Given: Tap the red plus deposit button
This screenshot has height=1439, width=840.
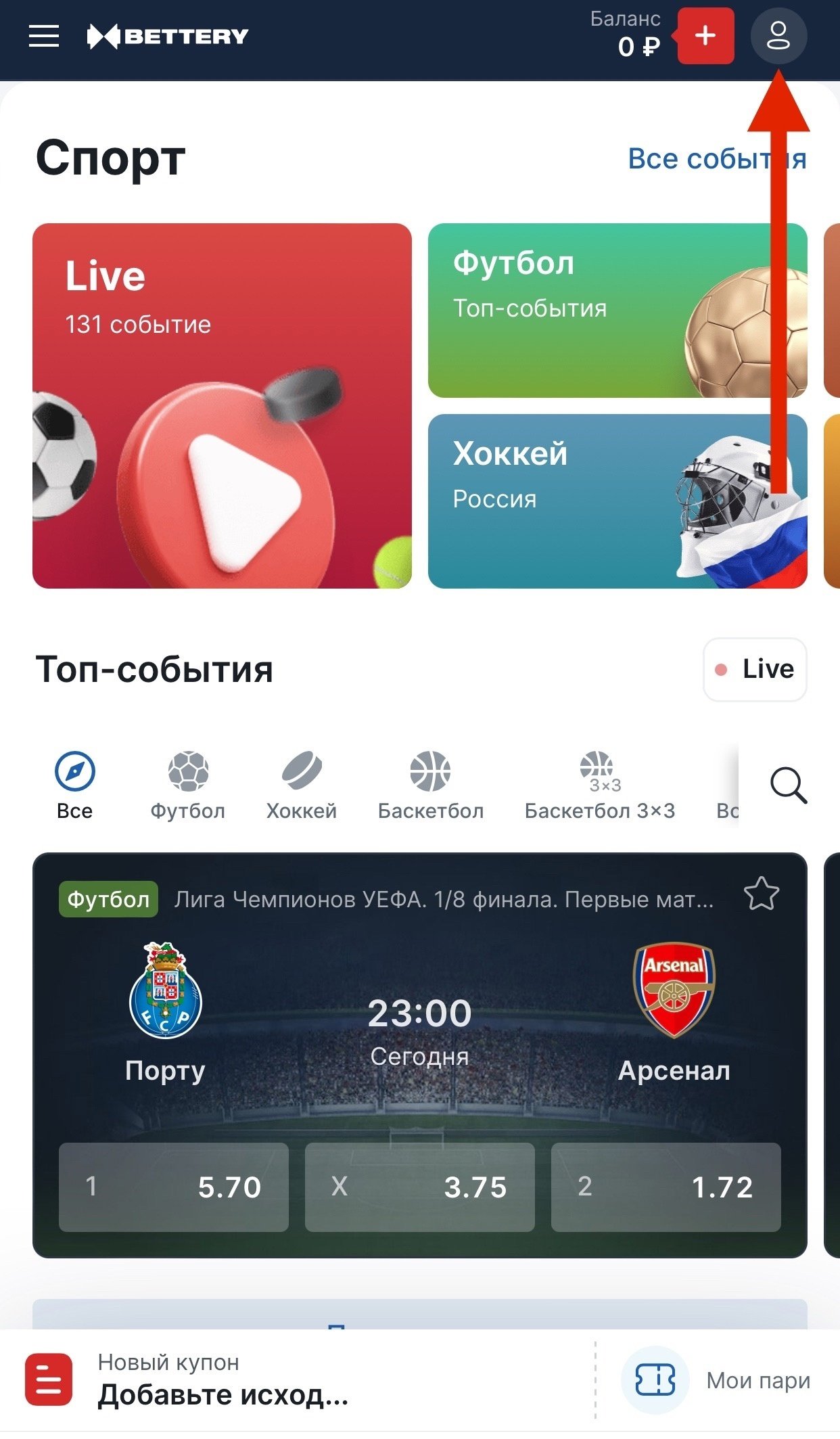Looking at the screenshot, I should [705, 36].
